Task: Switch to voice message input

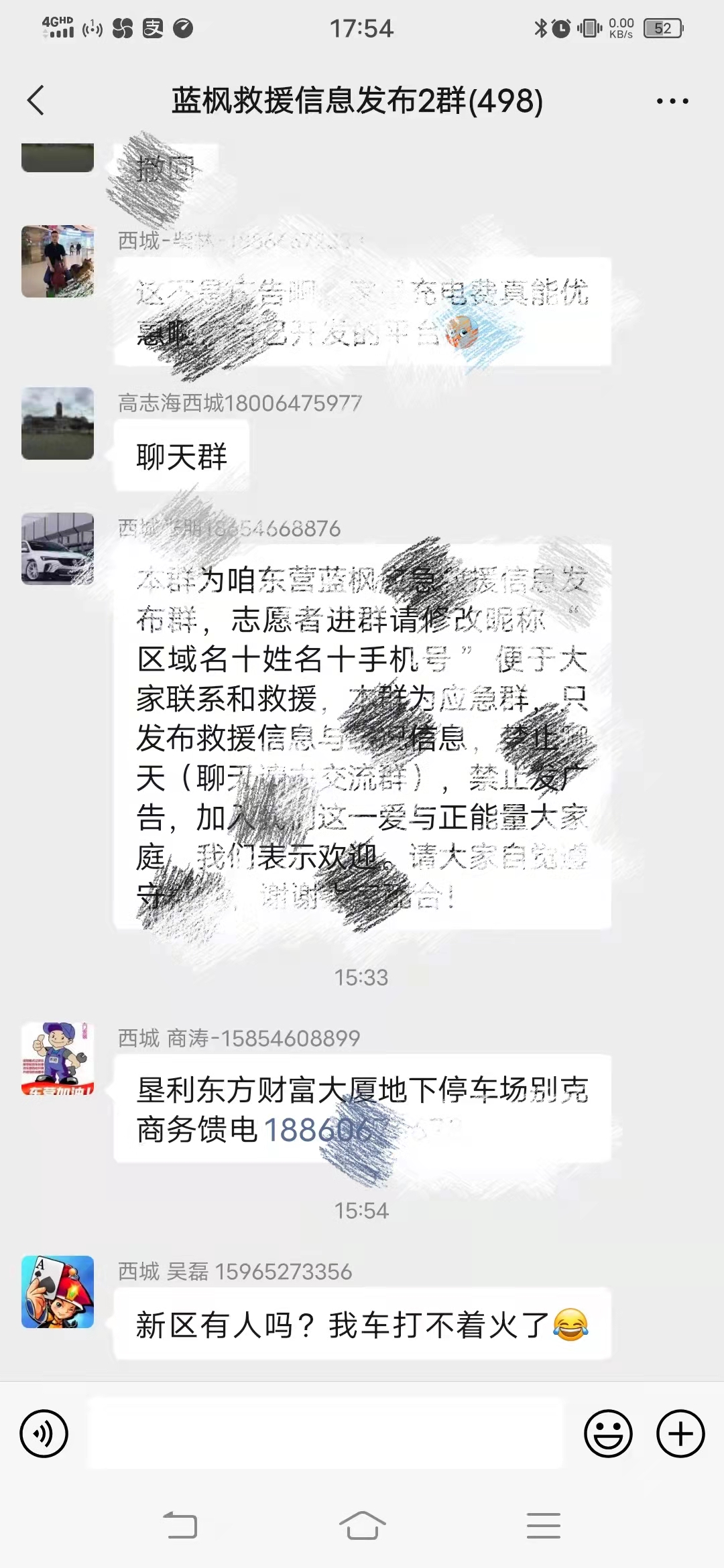Action: tap(44, 1434)
